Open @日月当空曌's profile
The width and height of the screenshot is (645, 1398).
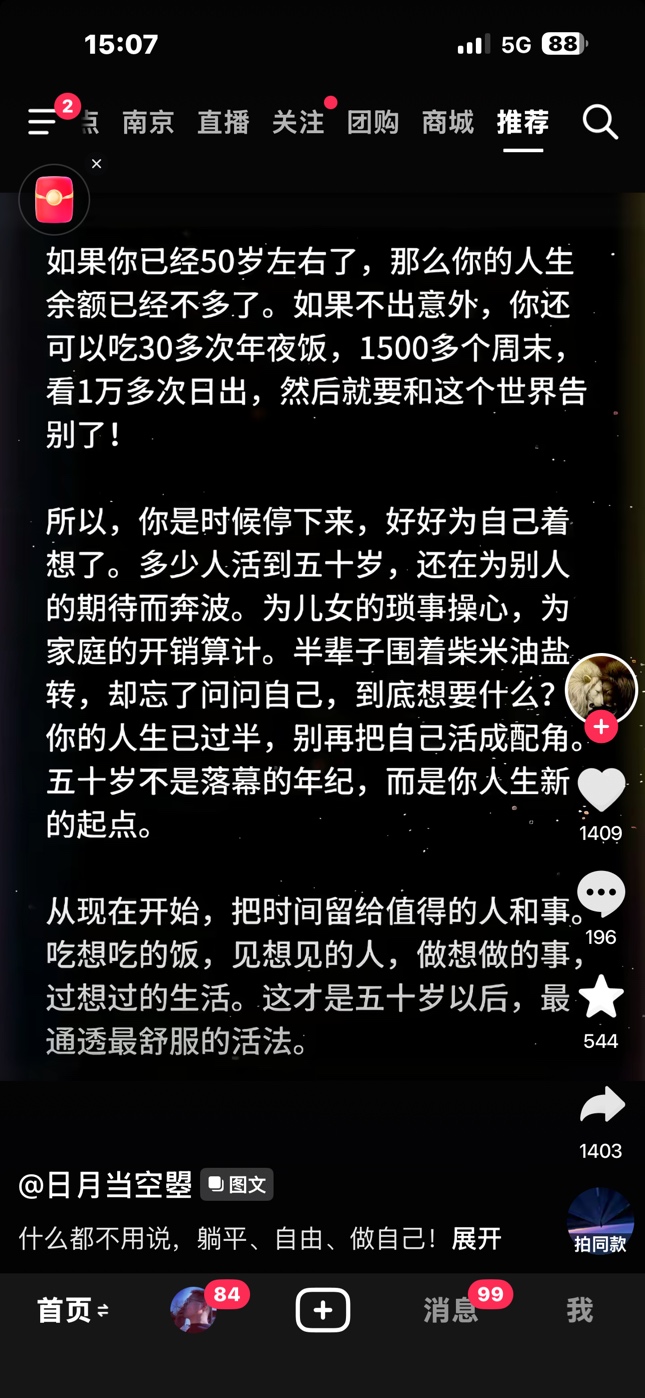(105, 1185)
